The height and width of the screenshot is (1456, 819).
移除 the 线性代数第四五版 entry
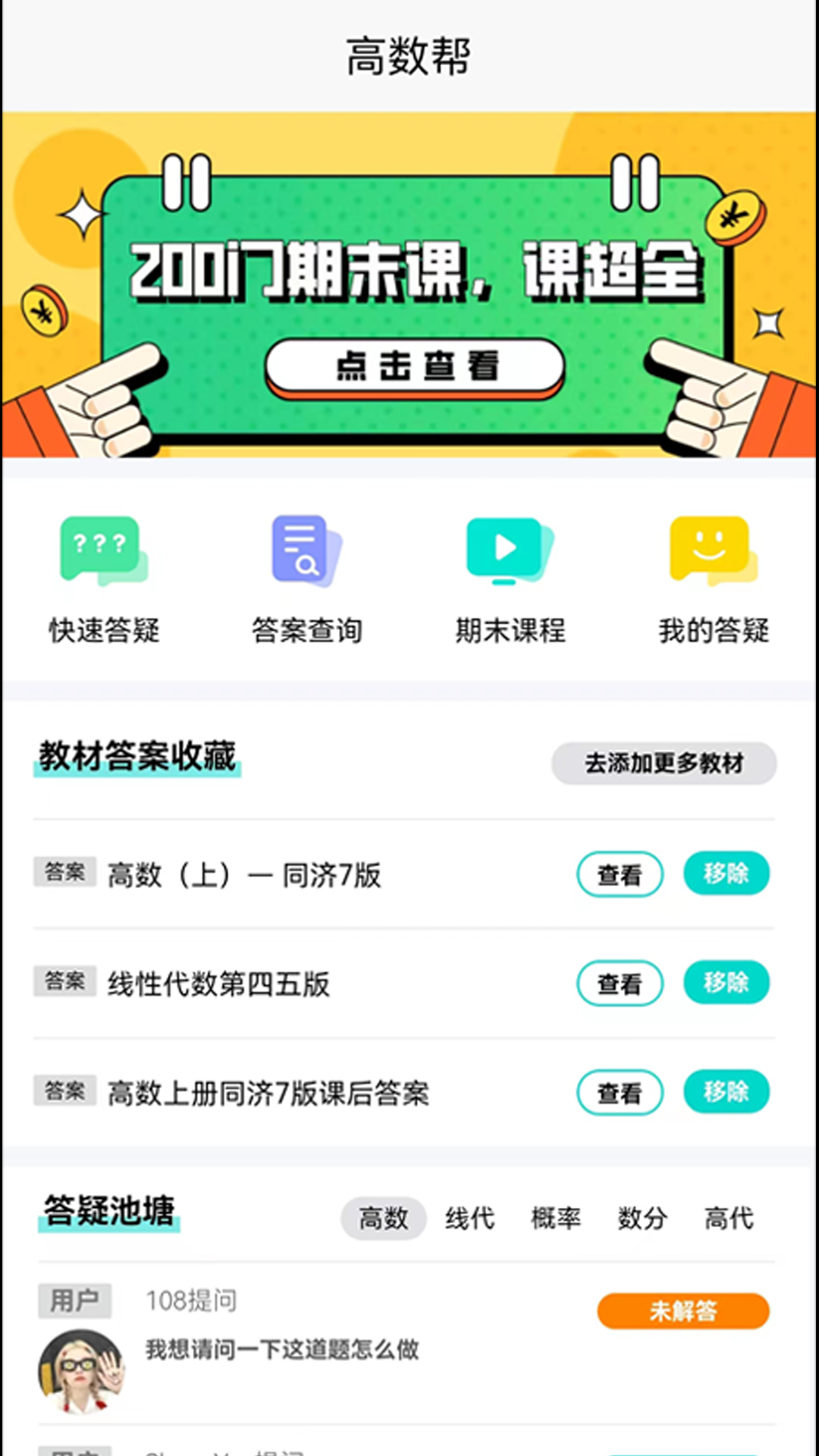[x=726, y=983]
